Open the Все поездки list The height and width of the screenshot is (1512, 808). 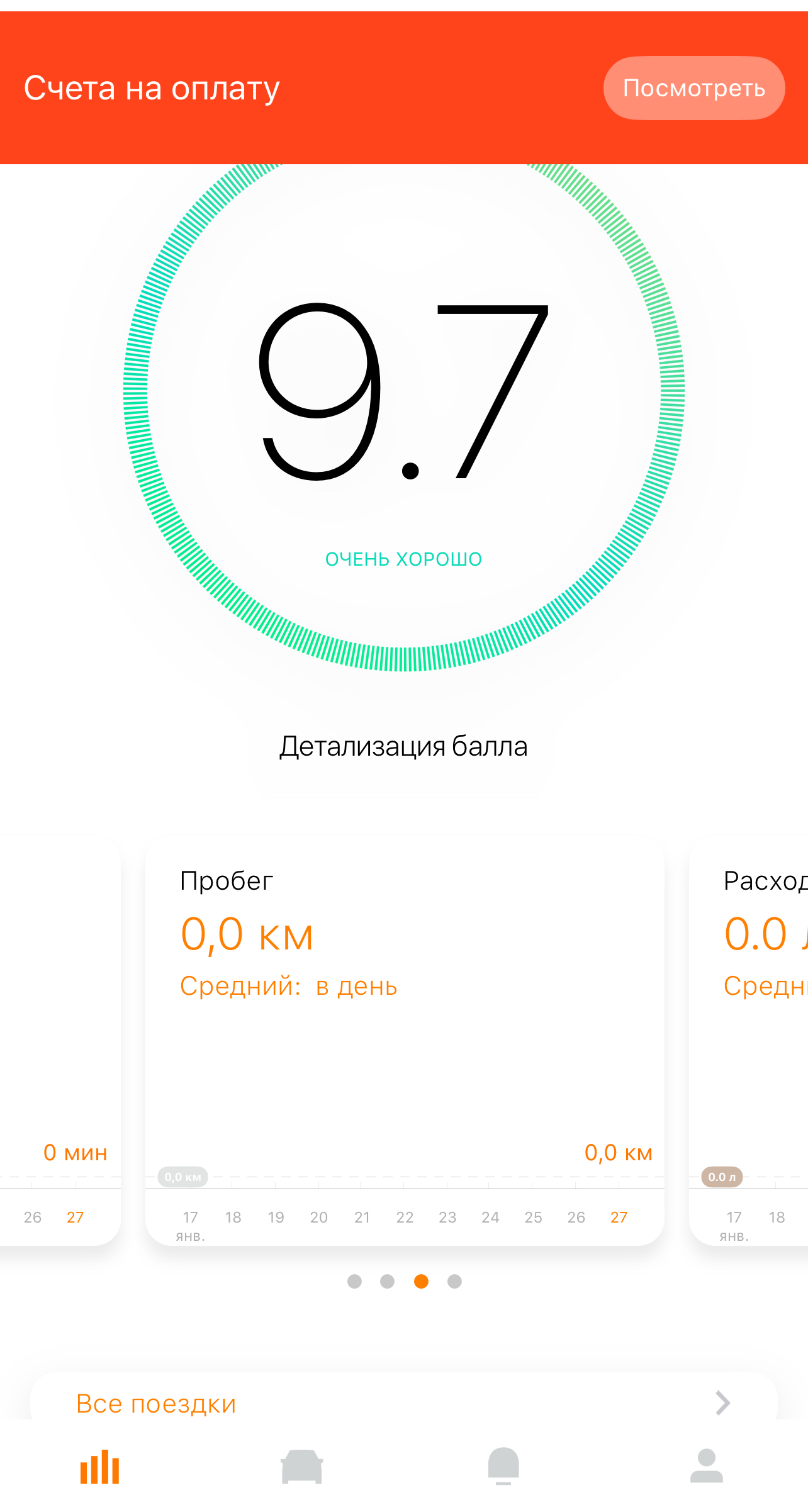[x=403, y=1403]
